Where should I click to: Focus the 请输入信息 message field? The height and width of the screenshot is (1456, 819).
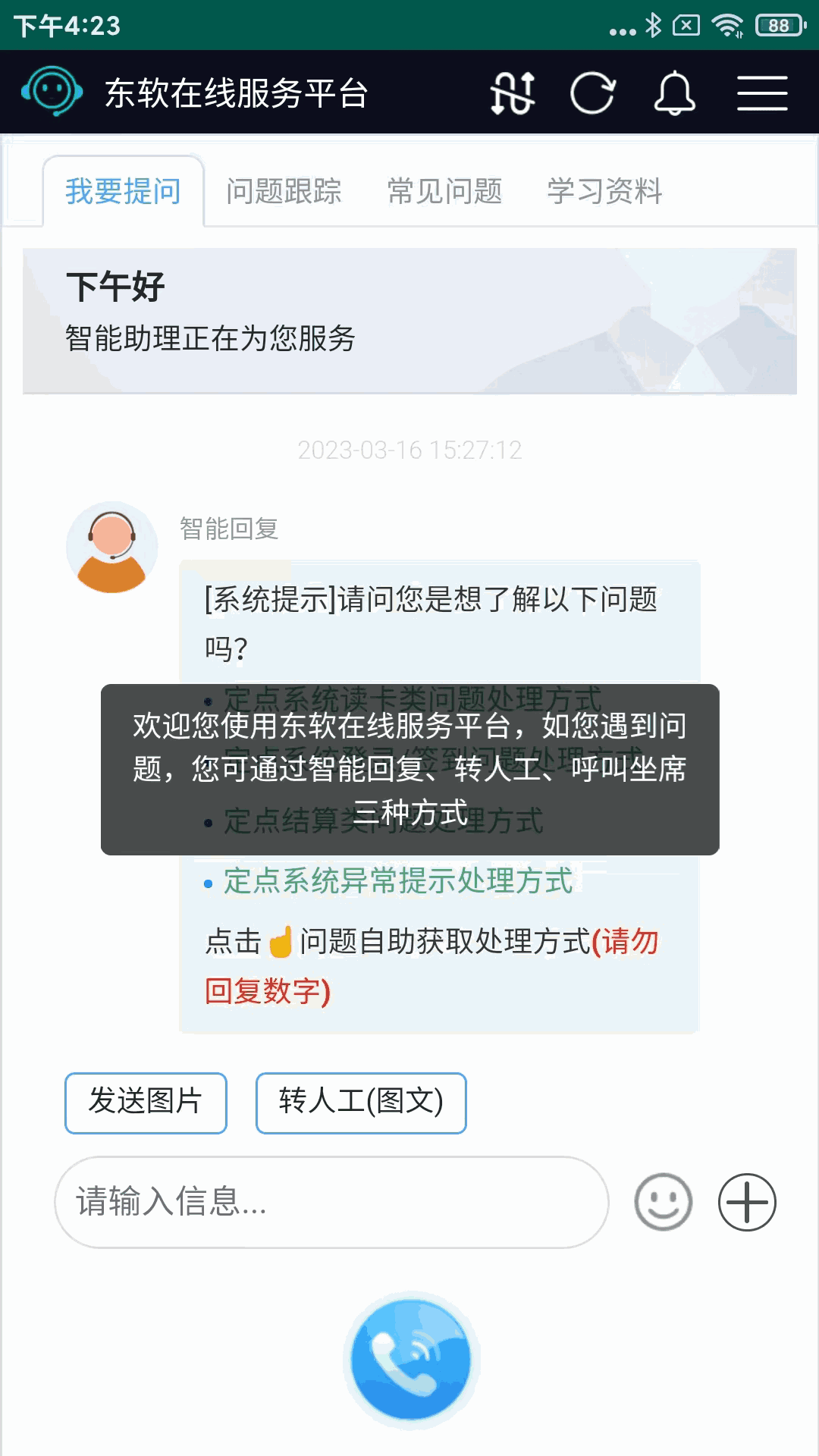(x=331, y=1202)
